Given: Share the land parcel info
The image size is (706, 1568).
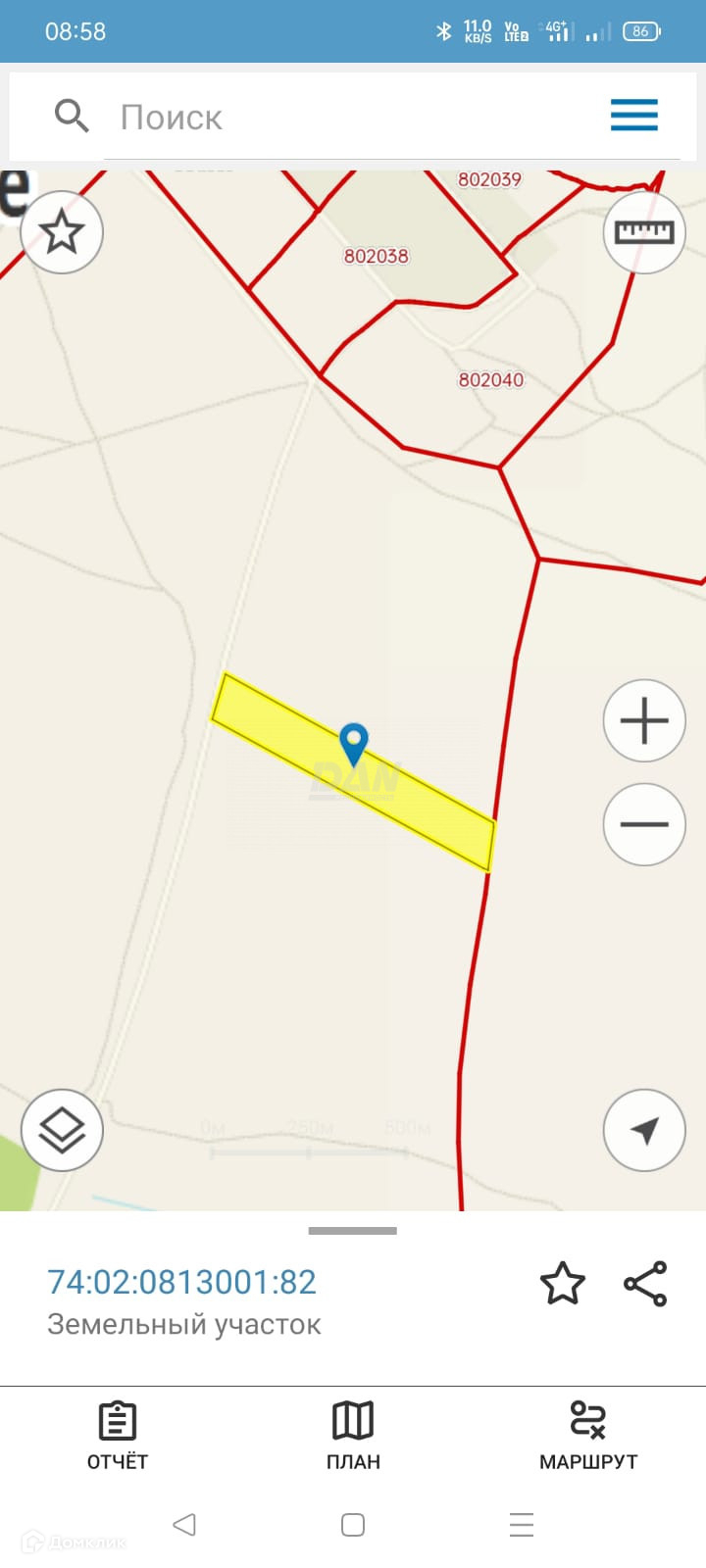Looking at the screenshot, I should coord(645,1284).
